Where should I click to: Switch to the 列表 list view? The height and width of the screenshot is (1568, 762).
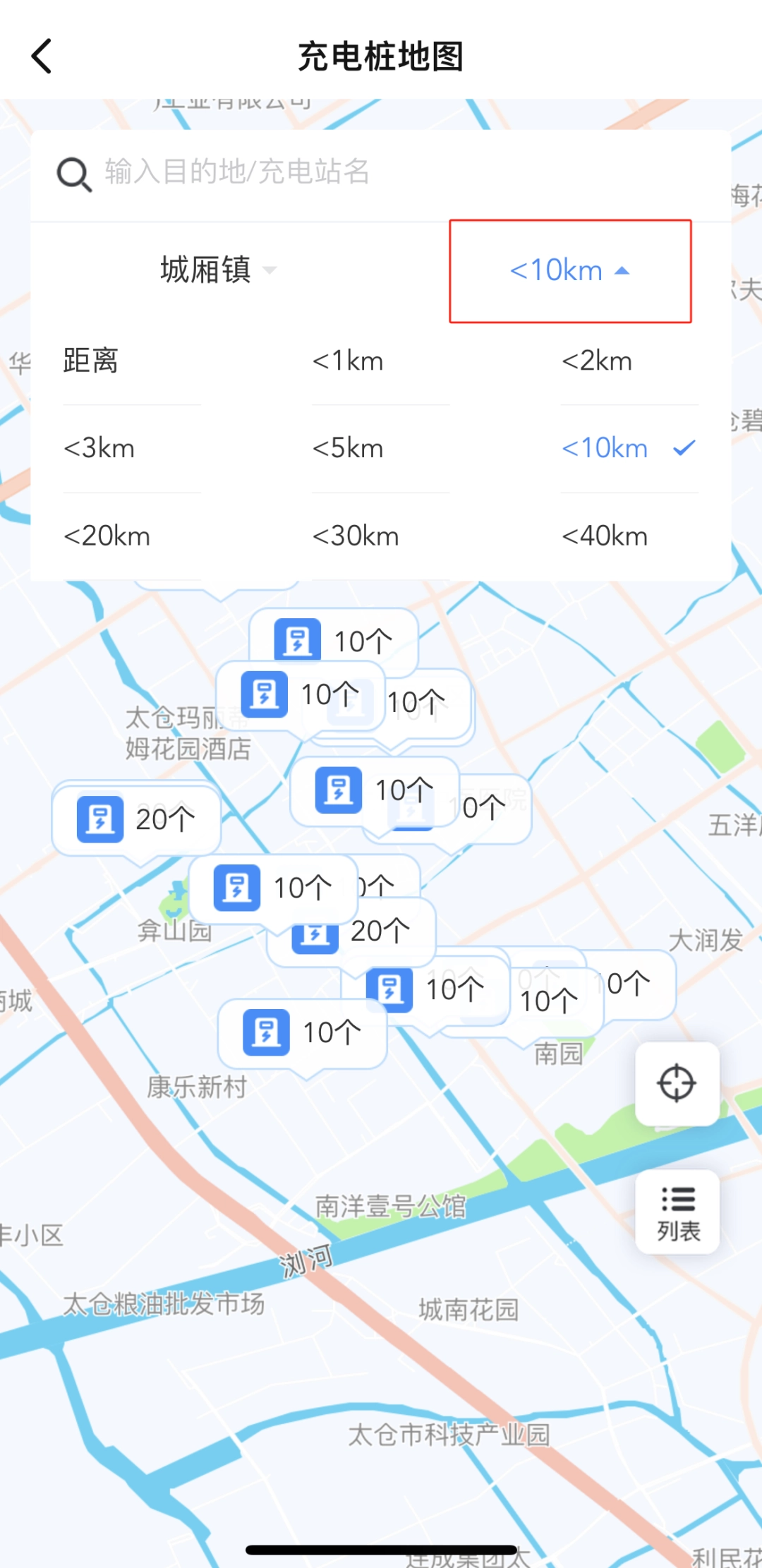[x=677, y=1212]
